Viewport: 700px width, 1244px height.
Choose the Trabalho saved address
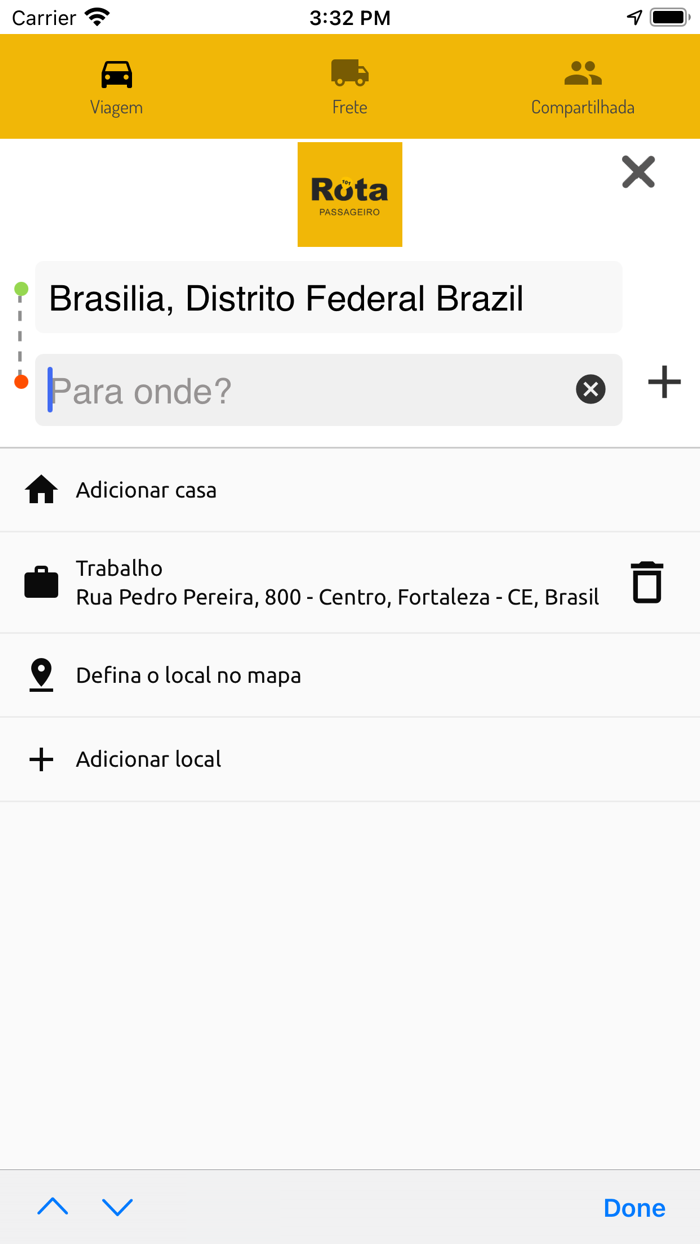(337, 583)
